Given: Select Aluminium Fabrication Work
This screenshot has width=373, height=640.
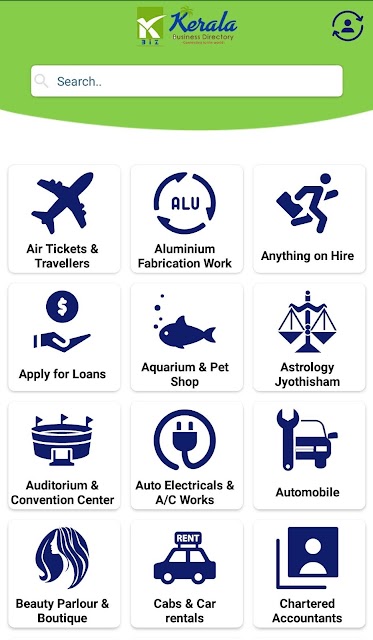Looking at the screenshot, I should (186, 219).
